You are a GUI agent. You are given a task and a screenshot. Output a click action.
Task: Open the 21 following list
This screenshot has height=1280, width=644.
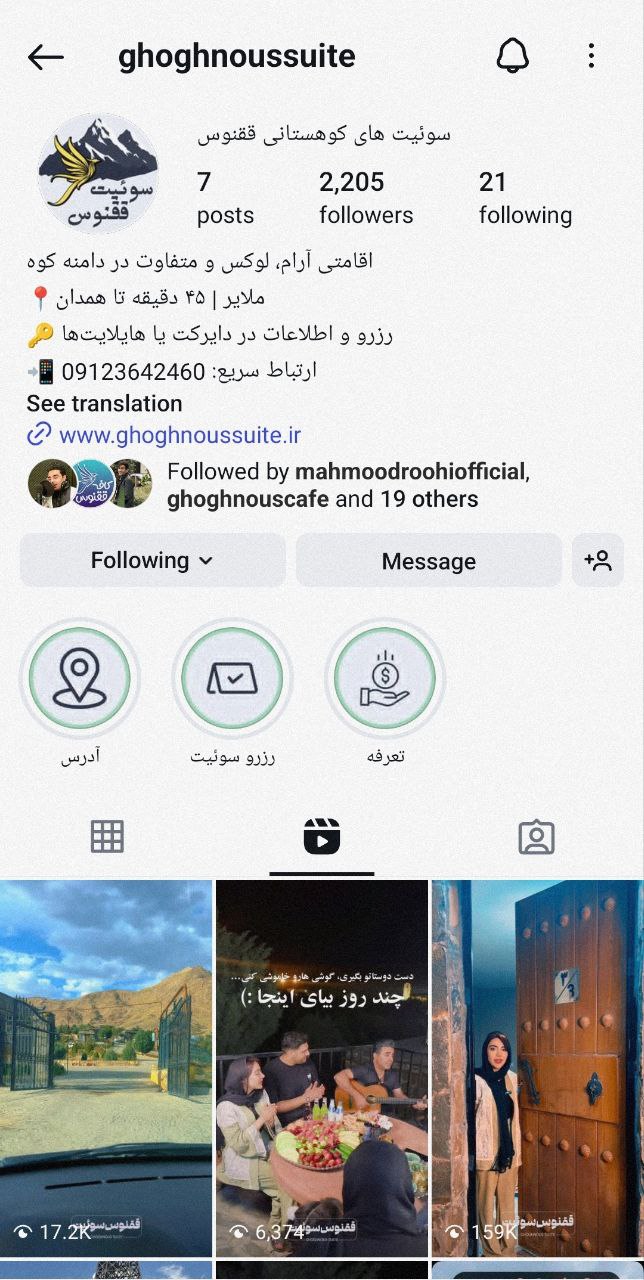(x=525, y=198)
